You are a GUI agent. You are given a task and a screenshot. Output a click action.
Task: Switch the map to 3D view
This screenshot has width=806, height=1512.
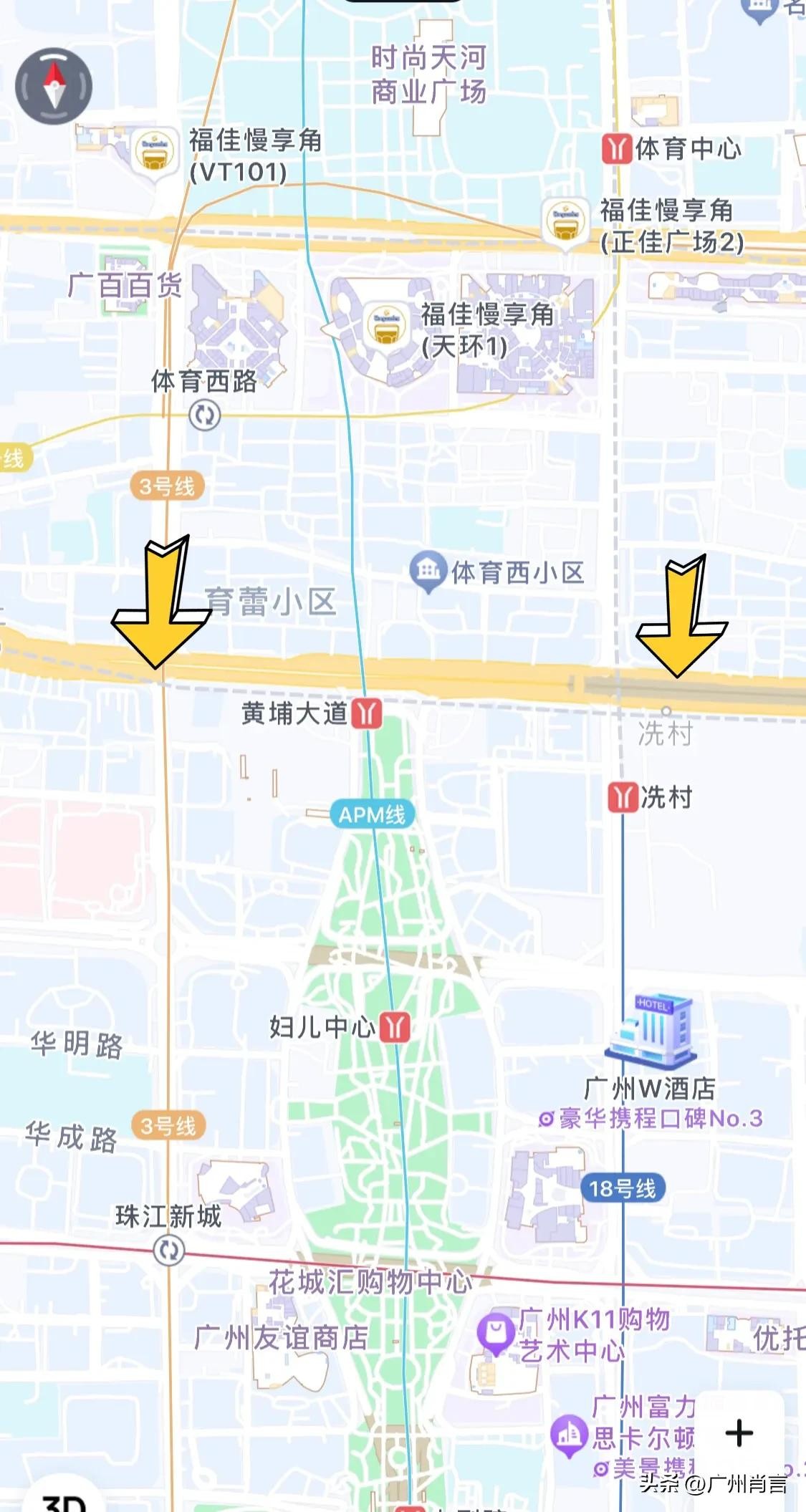pyautogui.click(x=64, y=1501)
